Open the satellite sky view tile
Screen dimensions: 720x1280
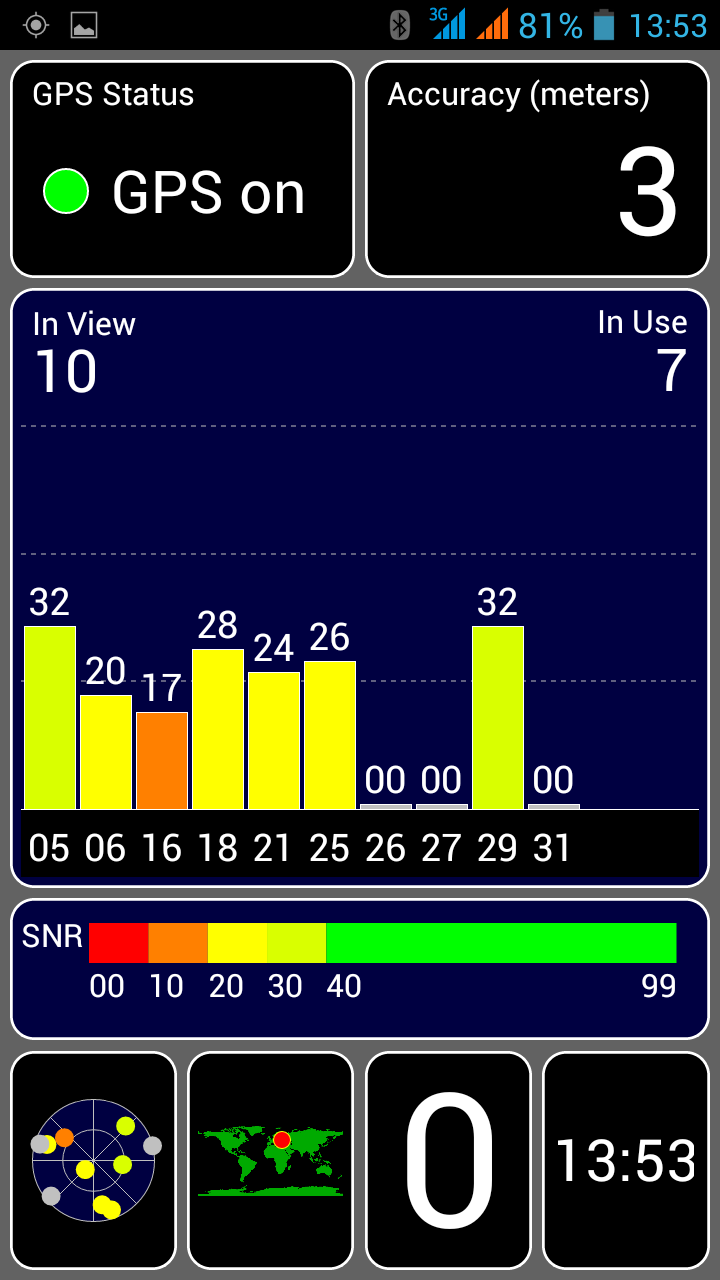tap(94, 1160)
